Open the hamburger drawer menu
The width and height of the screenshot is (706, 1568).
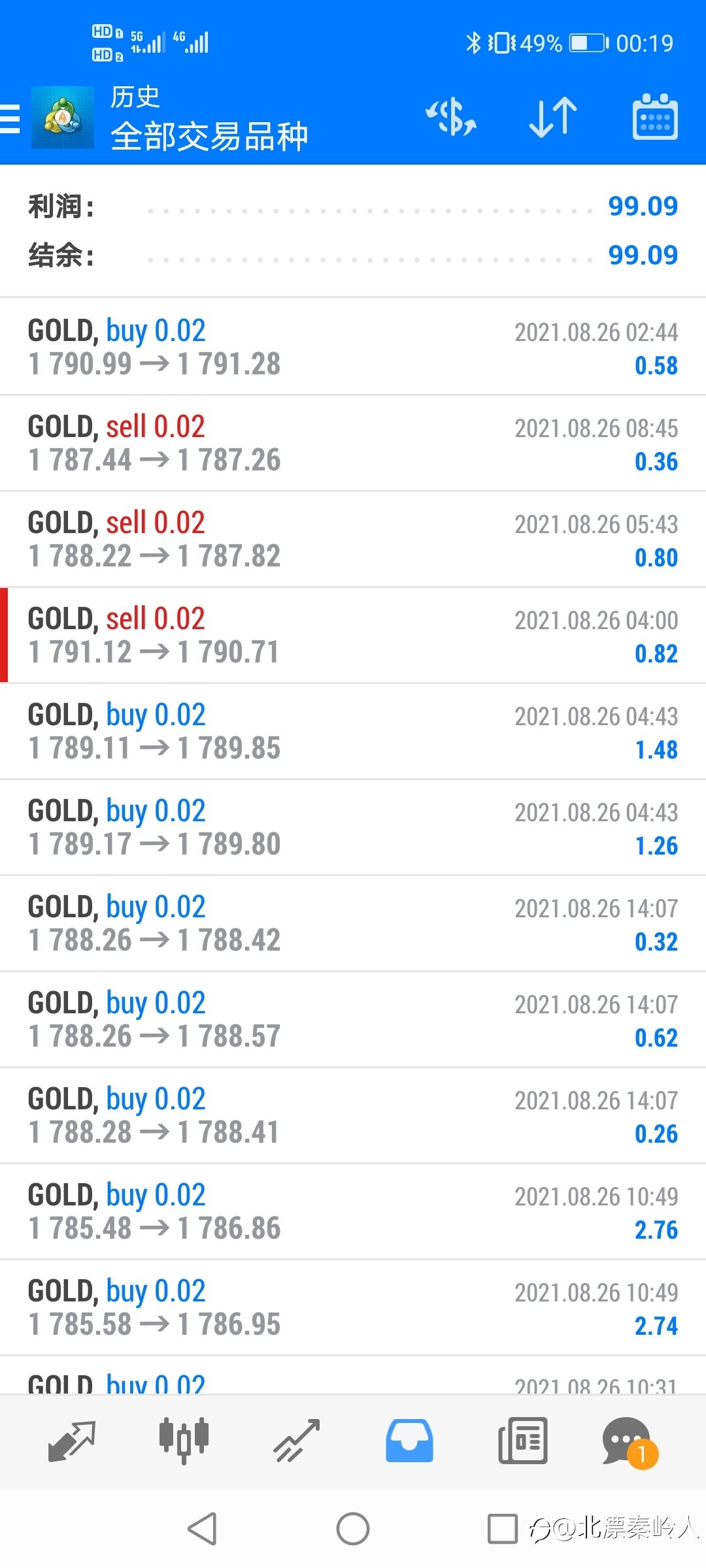tap(10, 119)
